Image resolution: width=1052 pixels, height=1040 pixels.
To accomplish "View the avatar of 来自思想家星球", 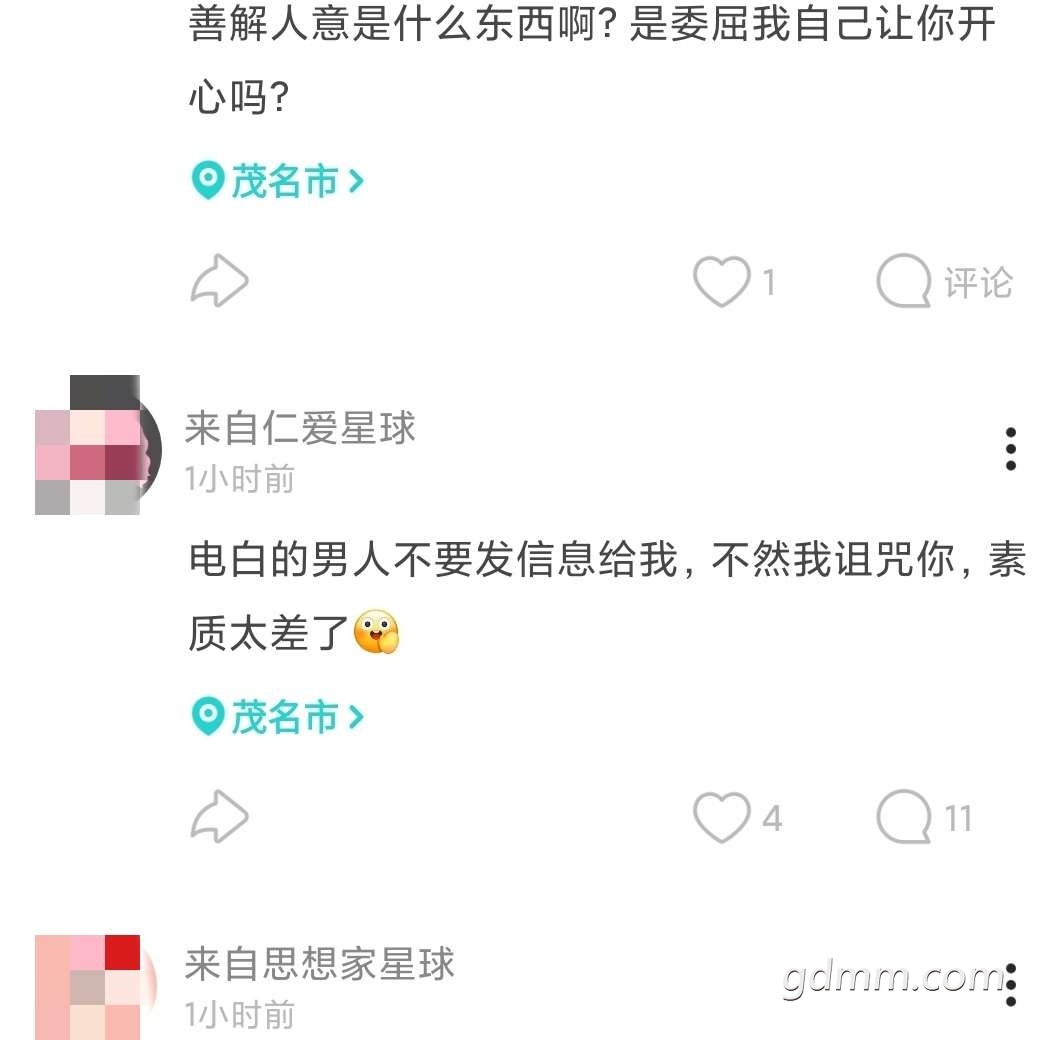I will 95,987.
